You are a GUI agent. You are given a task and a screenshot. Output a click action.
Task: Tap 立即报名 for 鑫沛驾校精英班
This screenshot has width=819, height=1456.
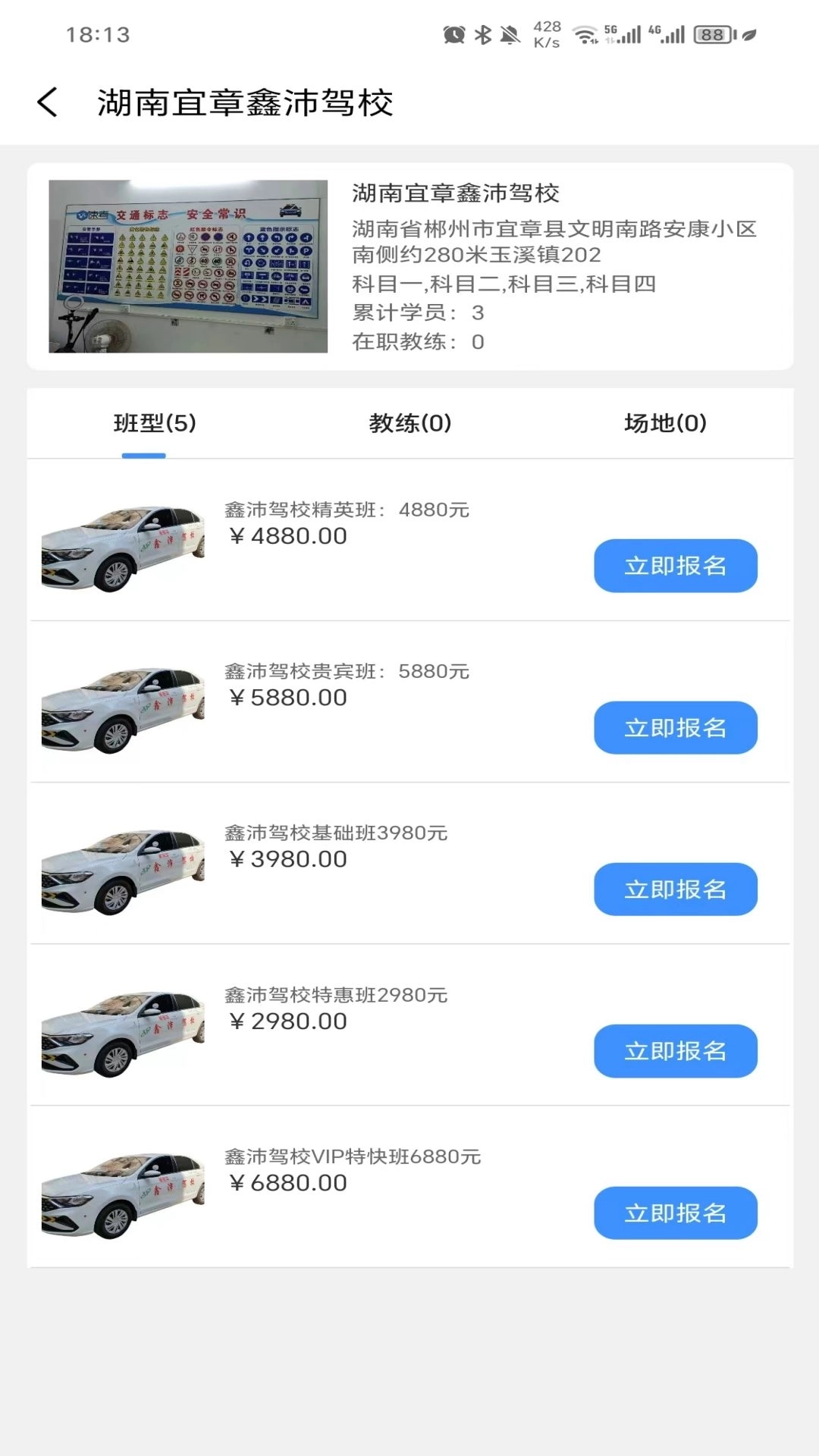(x=675, y=565)
